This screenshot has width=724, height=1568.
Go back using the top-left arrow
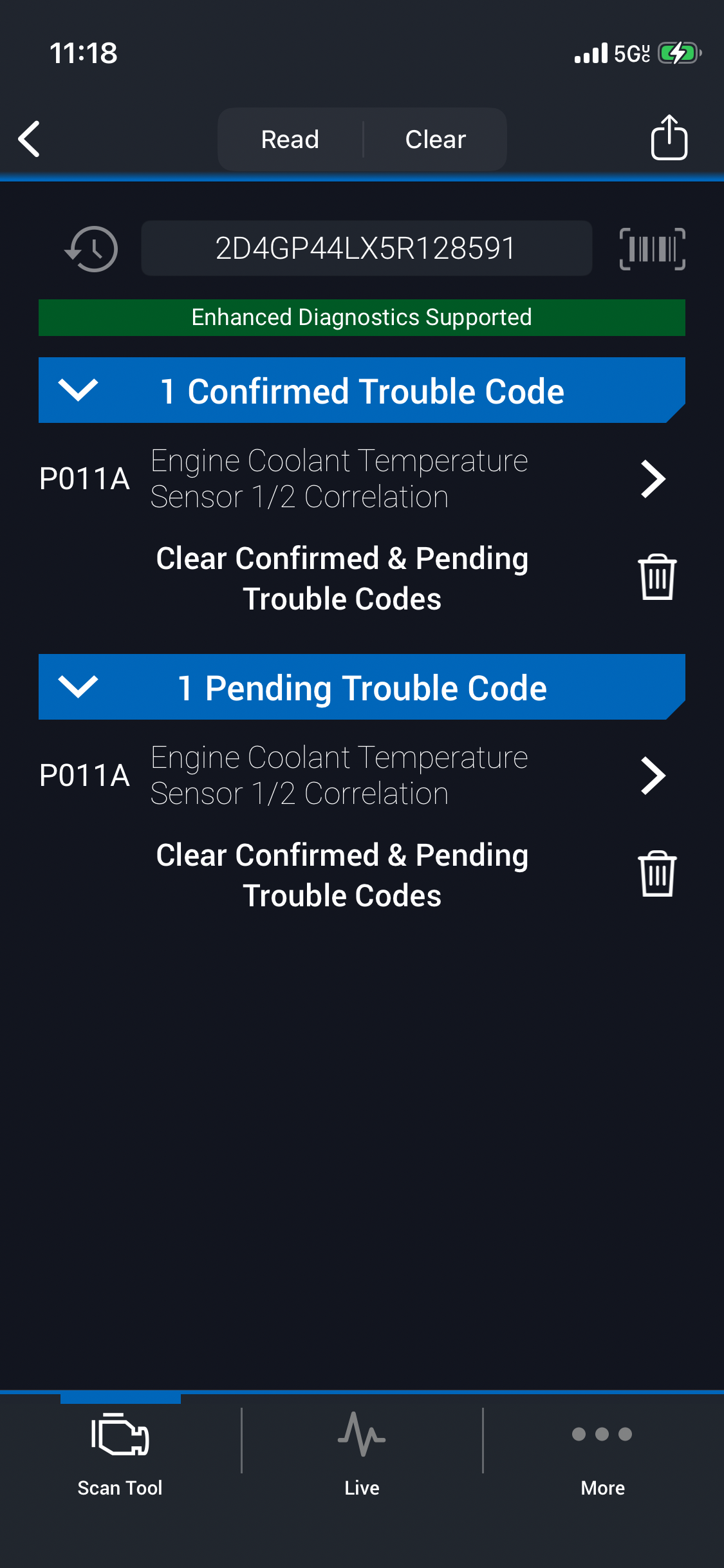(x=30, y=139)
